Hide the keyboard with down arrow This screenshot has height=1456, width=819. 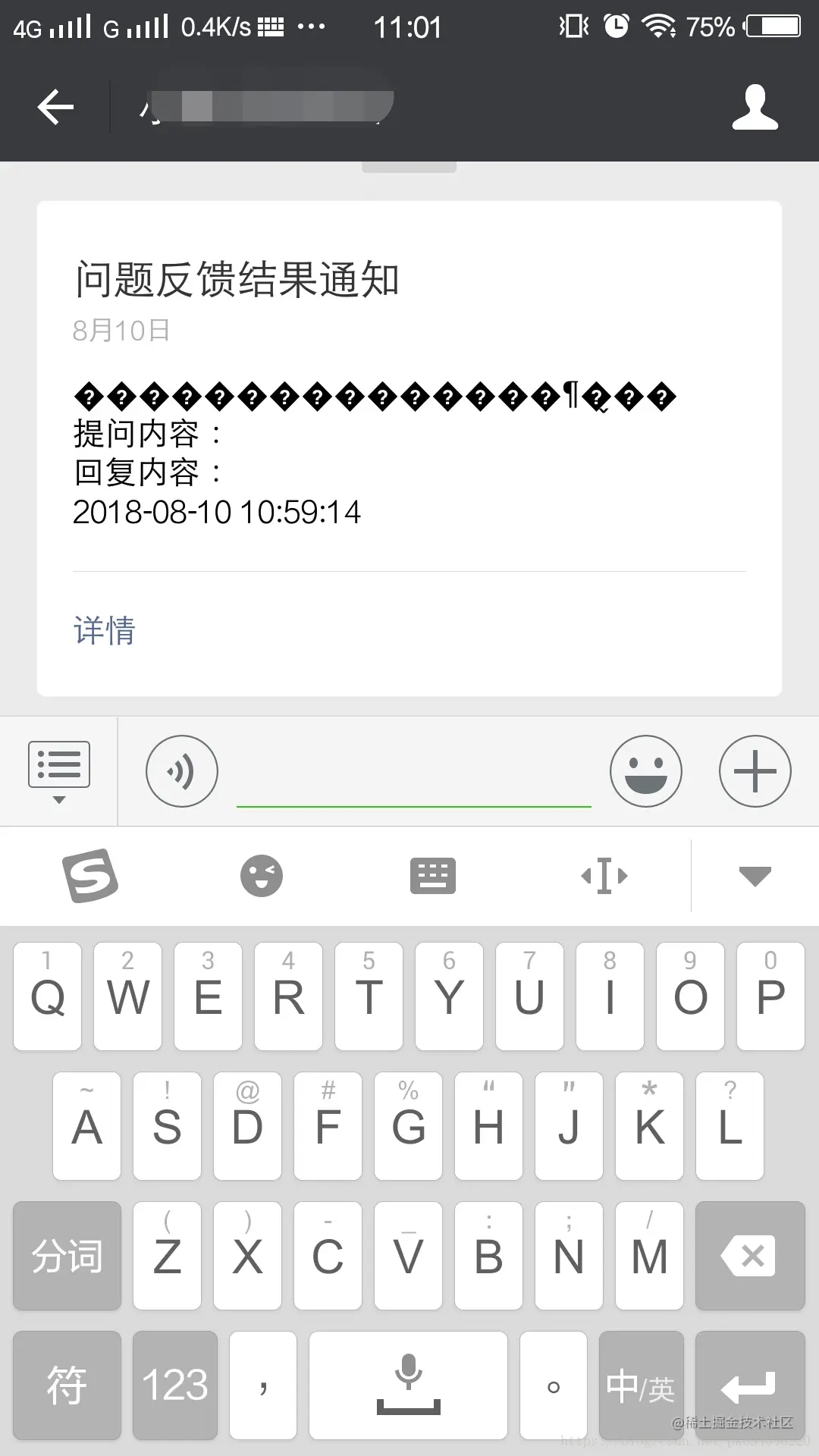point(755,876)
